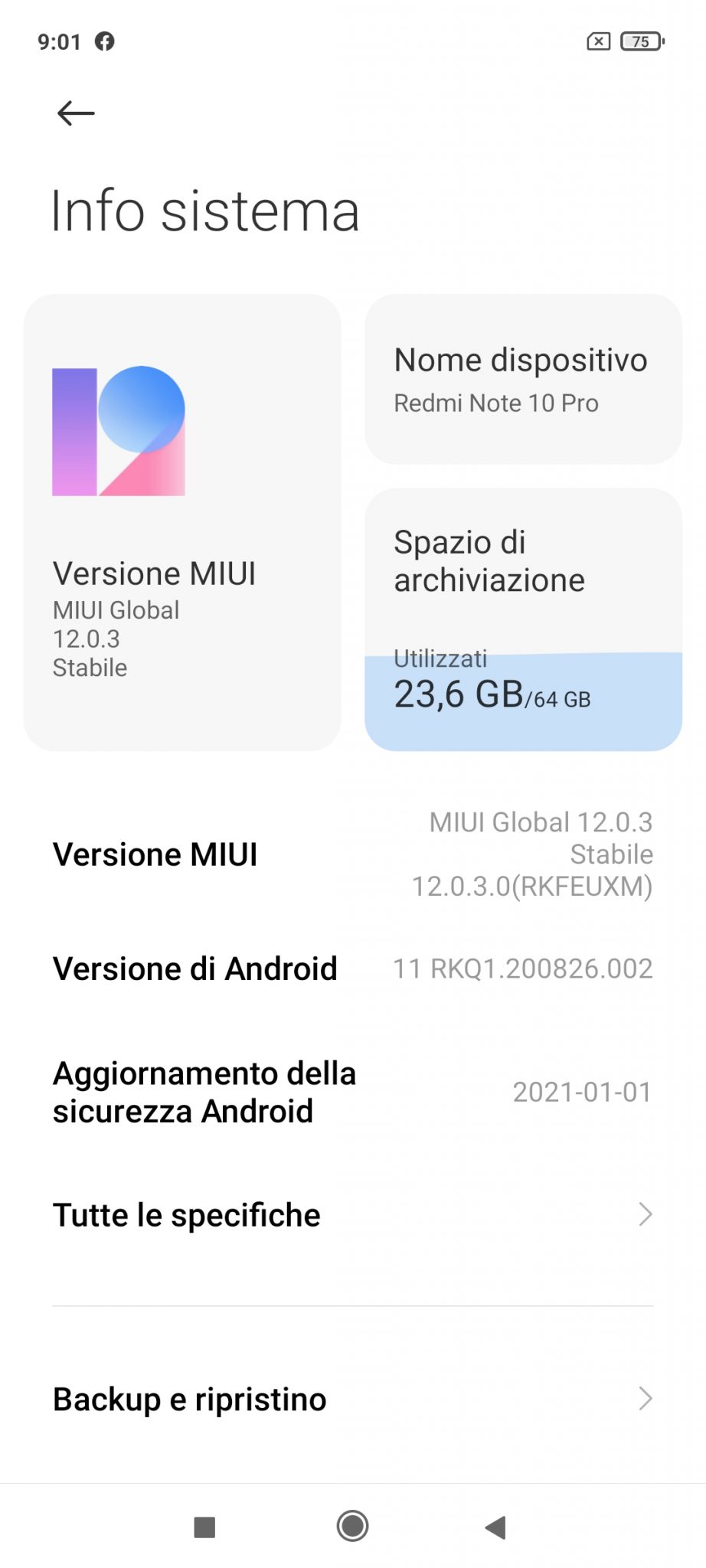Open the Nome dispositivo card
The height and width of the screenshot is (1568, 706).
pos(523,379)
